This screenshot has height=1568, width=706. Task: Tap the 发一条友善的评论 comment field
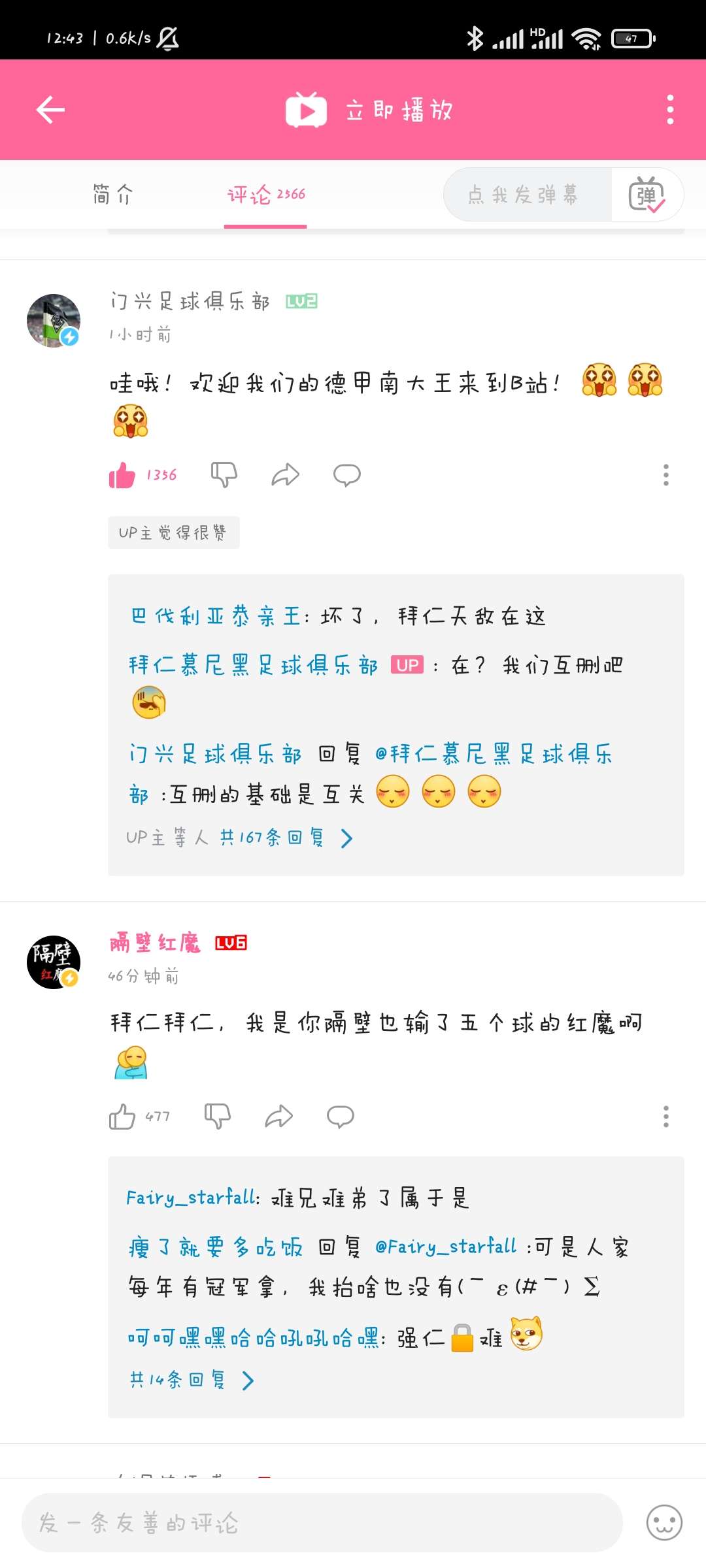[x=322, y=1523]
